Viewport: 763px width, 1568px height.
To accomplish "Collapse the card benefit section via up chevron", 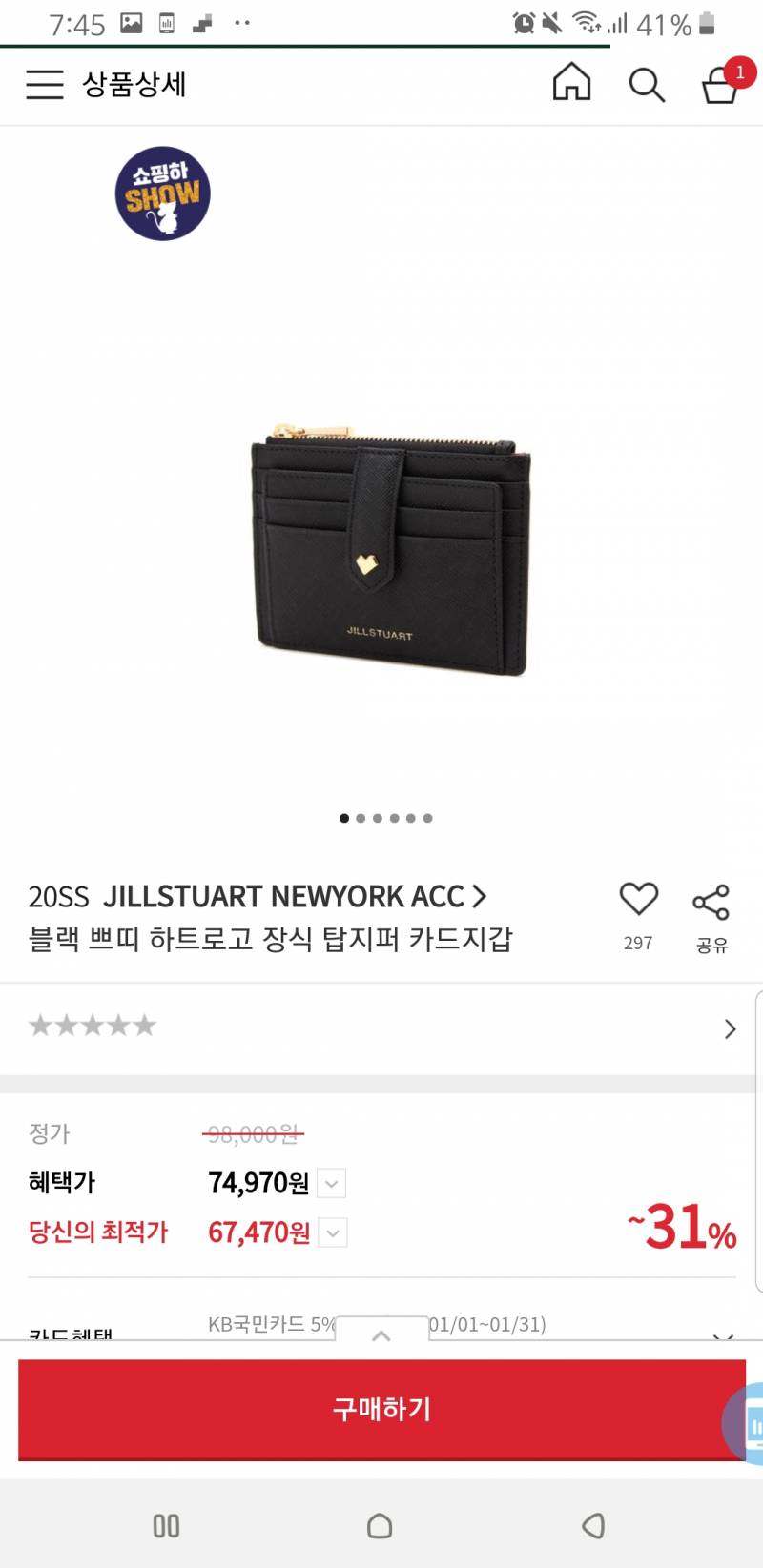I will (x=381, y=1334).
